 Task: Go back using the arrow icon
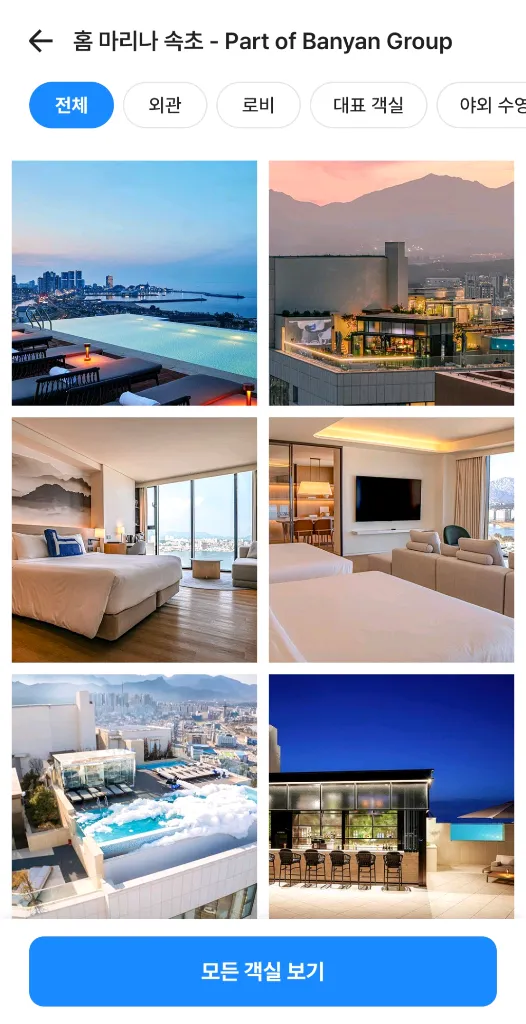(x=40, y=41)
